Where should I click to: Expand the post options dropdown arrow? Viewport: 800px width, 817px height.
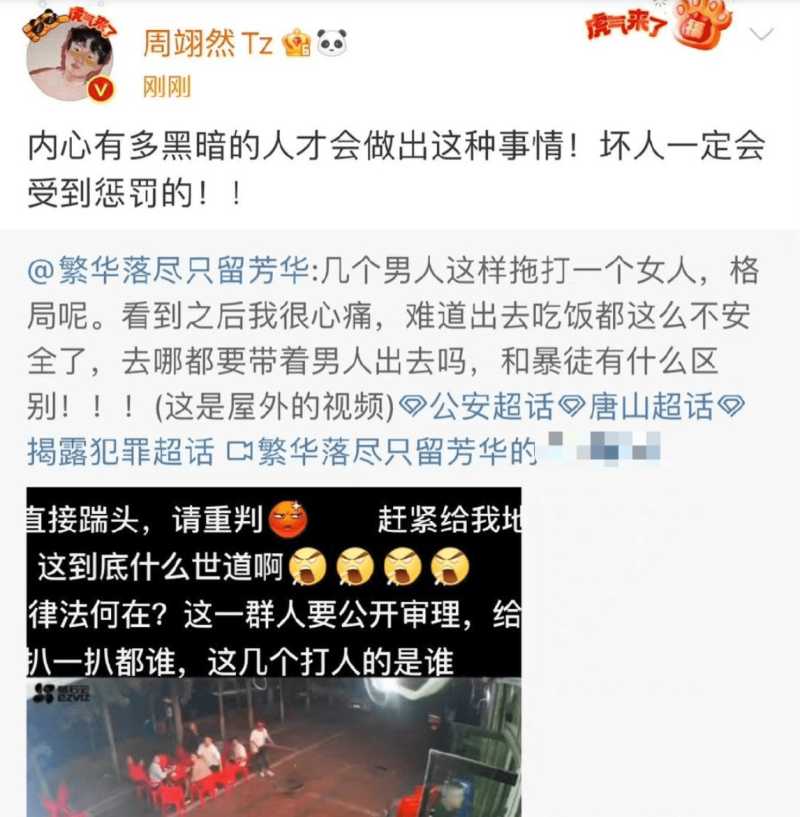point(761,34)
